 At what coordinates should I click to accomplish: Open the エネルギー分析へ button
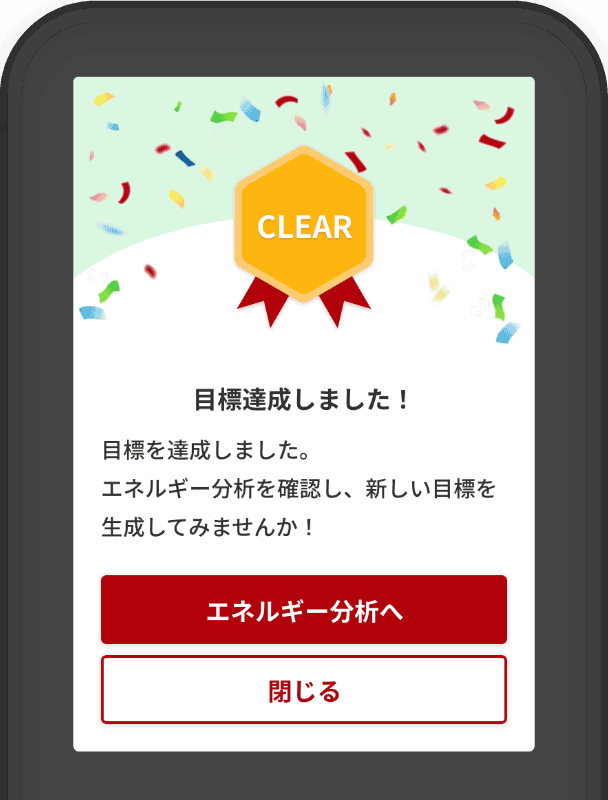[x=304, y=610]
